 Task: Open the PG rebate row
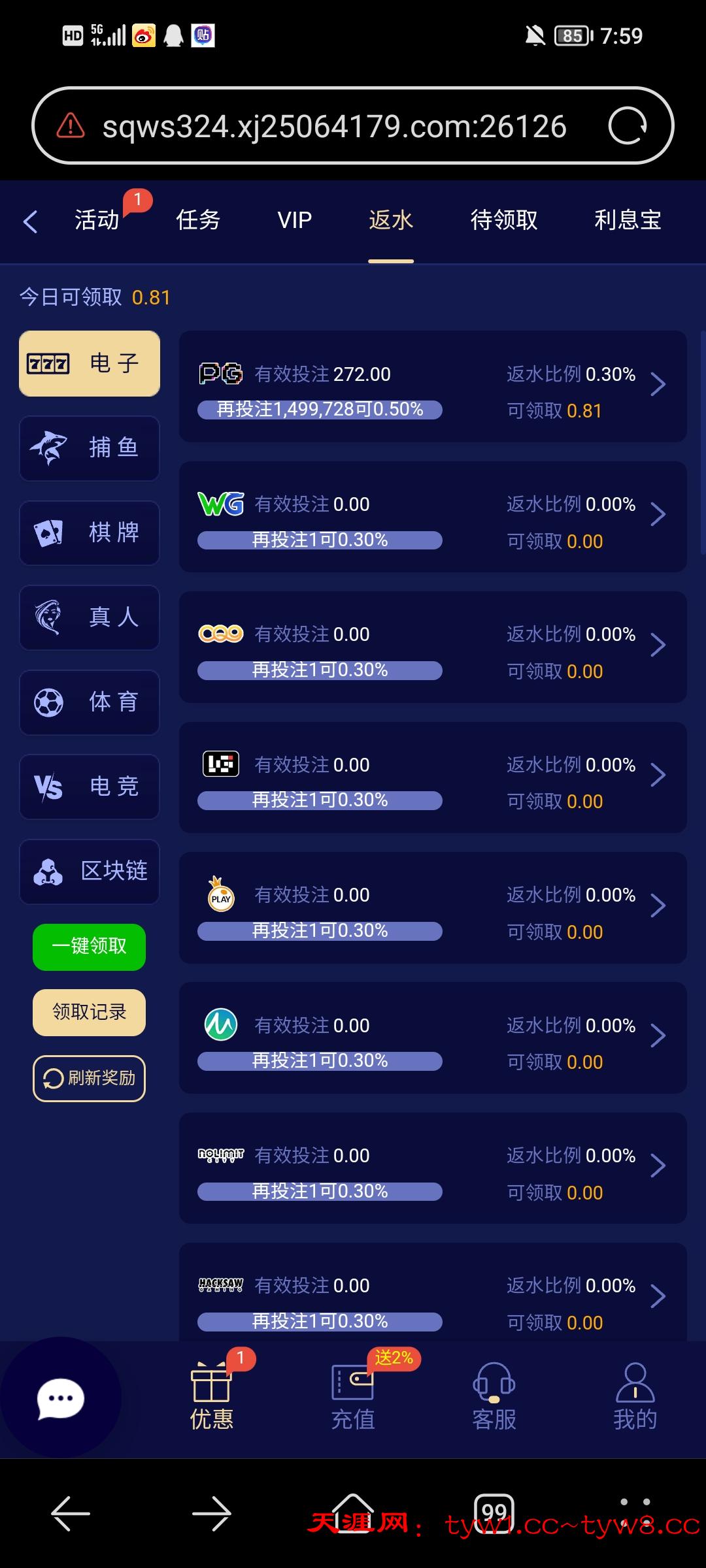[x=433, y=387]
